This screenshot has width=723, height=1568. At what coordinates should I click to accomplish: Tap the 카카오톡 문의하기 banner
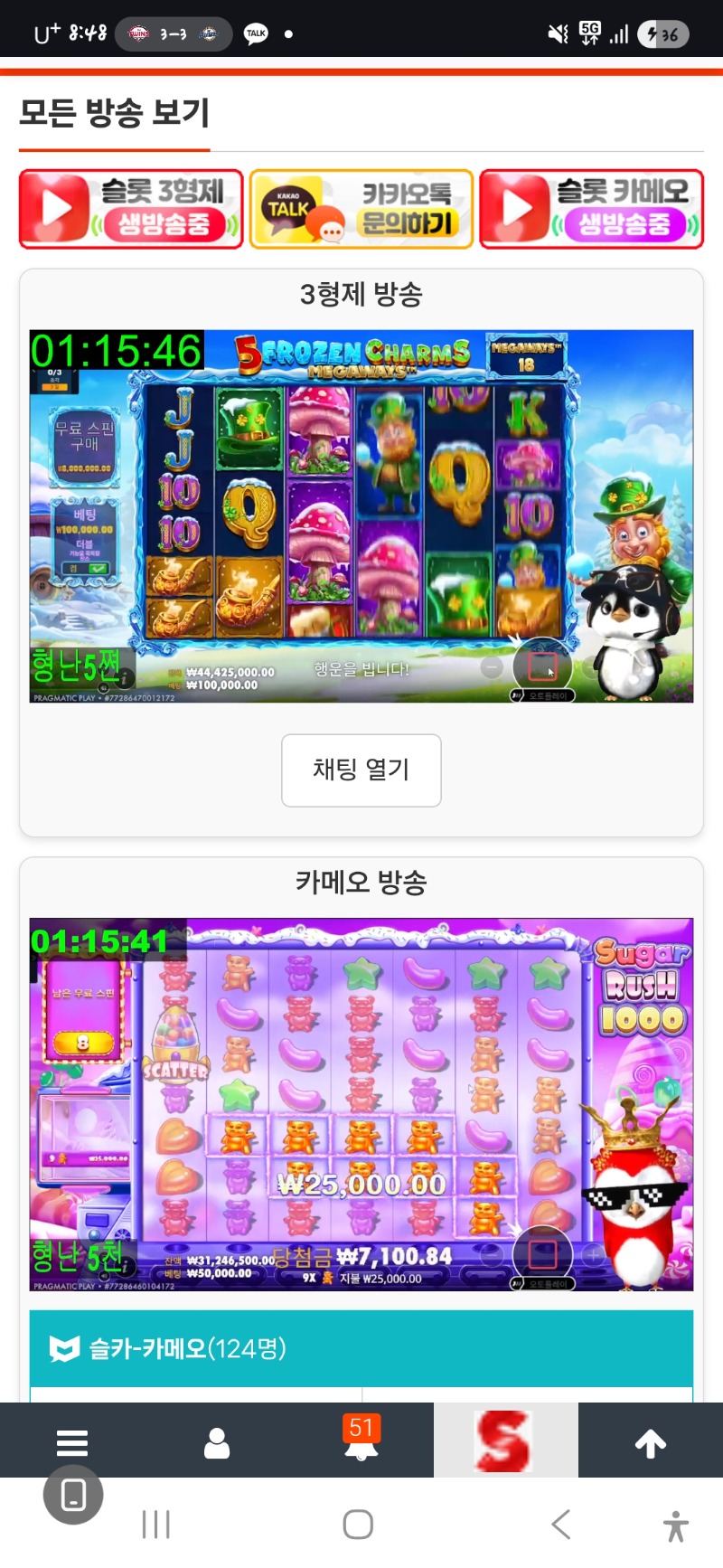tap(361, 209)
